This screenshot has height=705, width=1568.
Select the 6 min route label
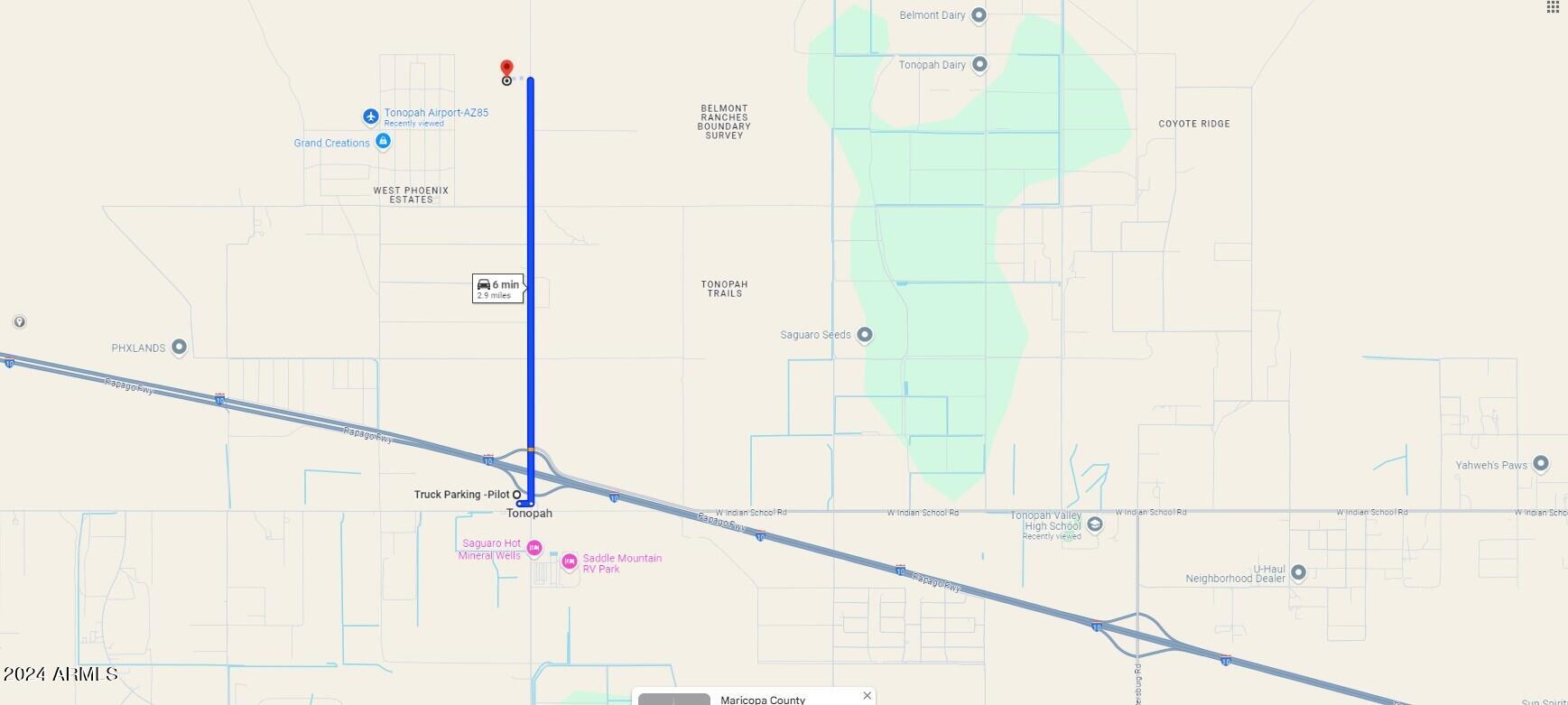pyautogui.click(x=497, y=288)
